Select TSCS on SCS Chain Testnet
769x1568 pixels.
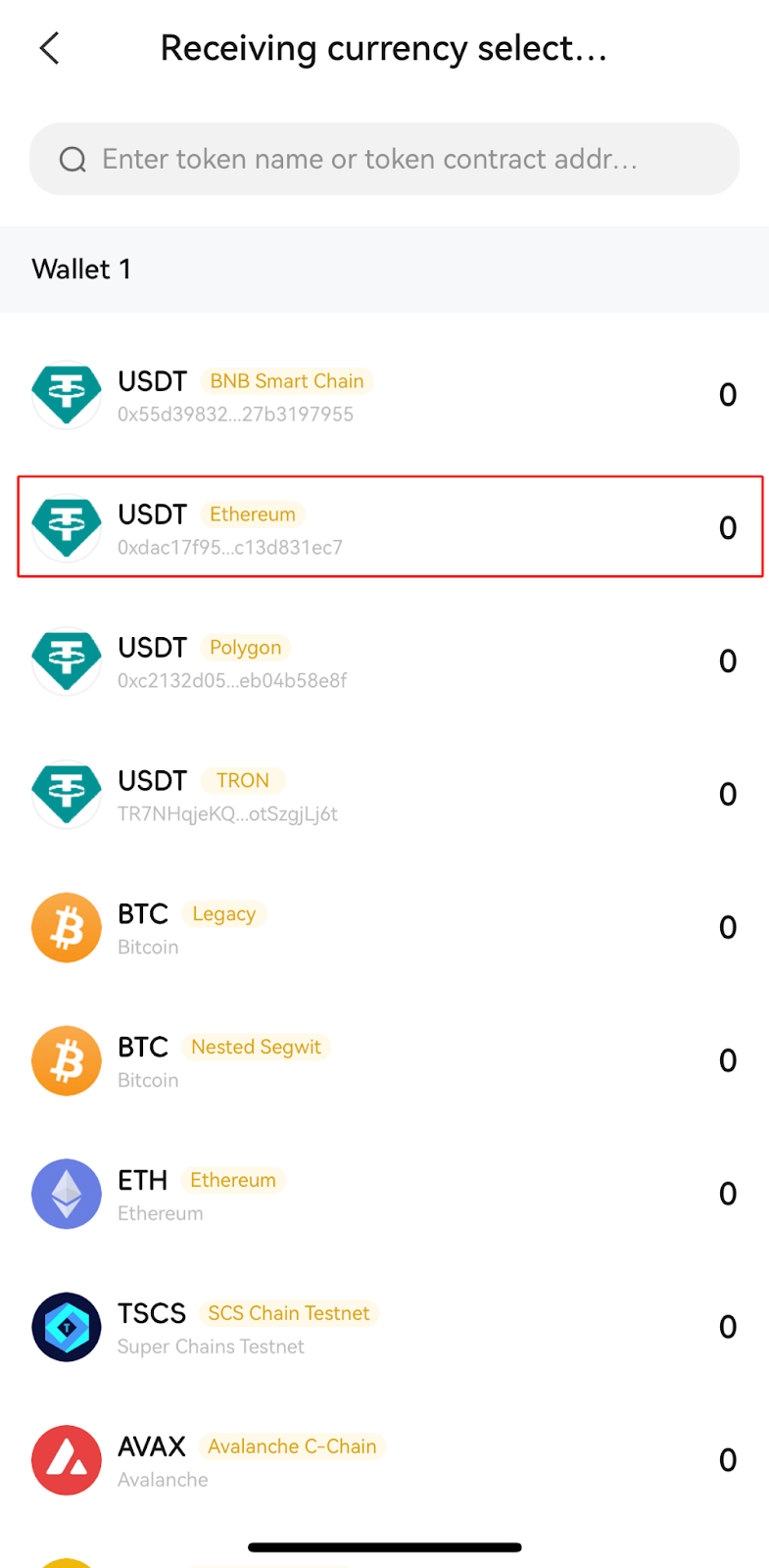pos(384,1328)
